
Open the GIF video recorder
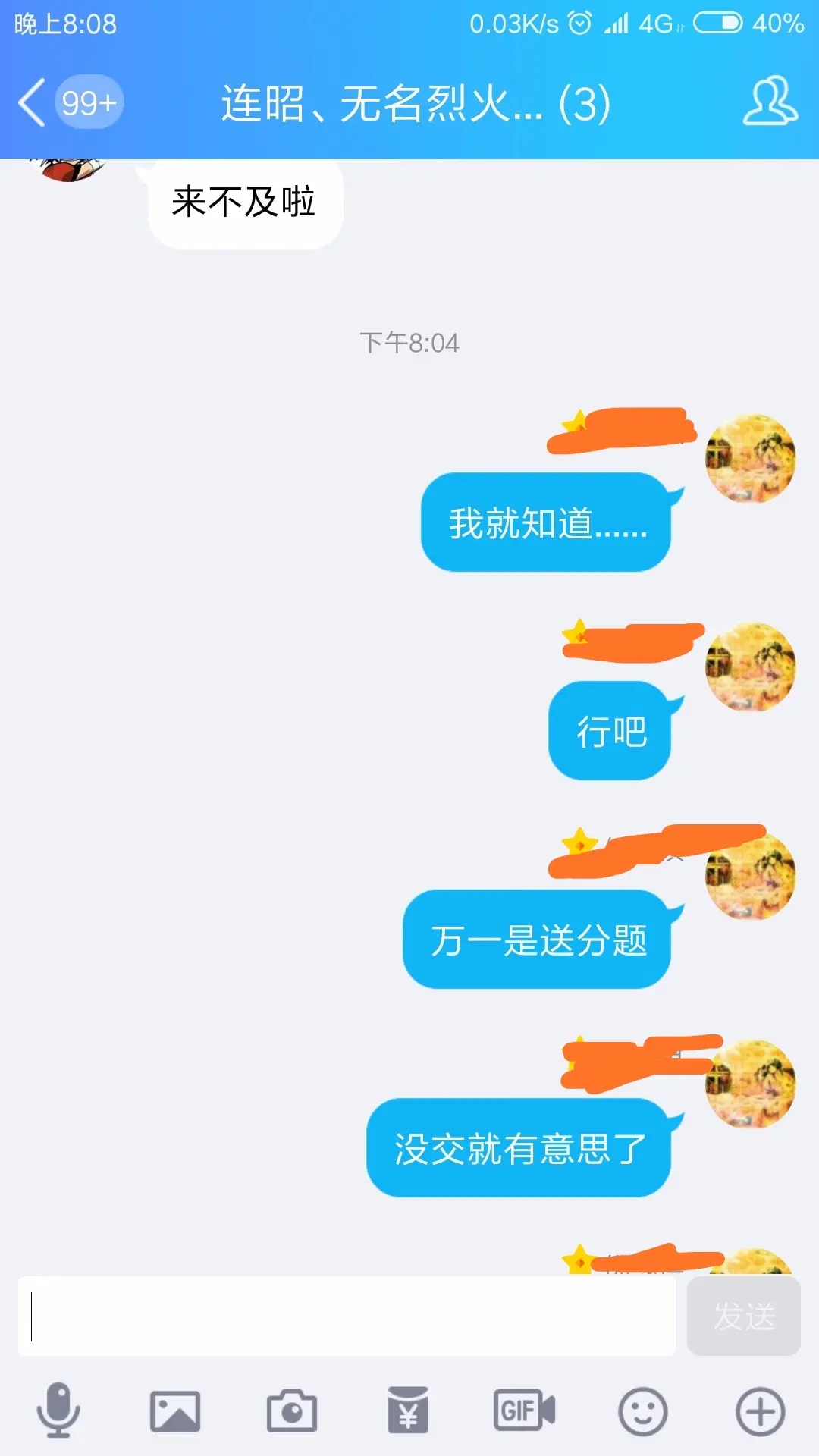click(525, 1411)
